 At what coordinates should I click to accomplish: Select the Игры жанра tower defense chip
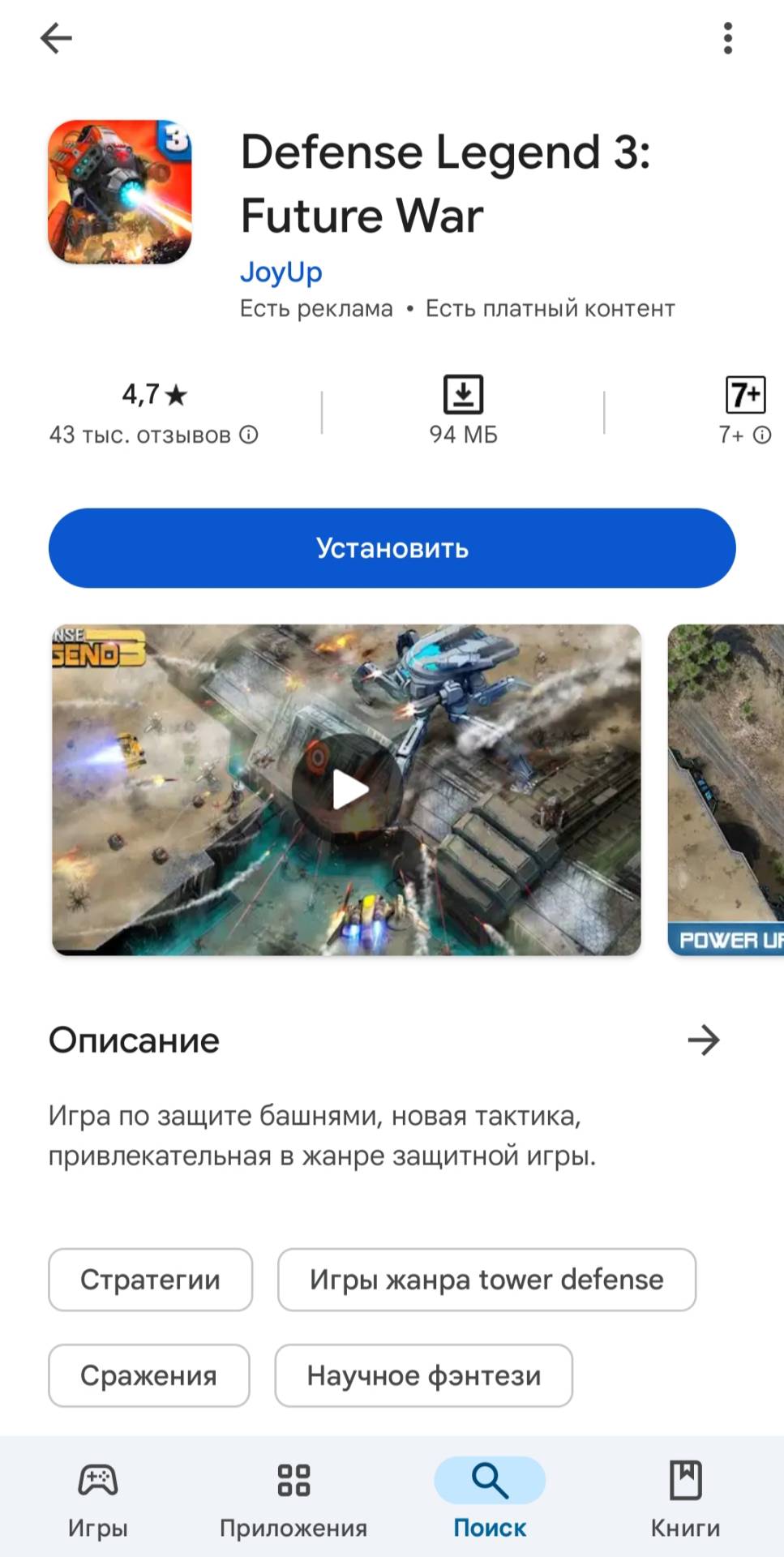[x=486, y=1280]
